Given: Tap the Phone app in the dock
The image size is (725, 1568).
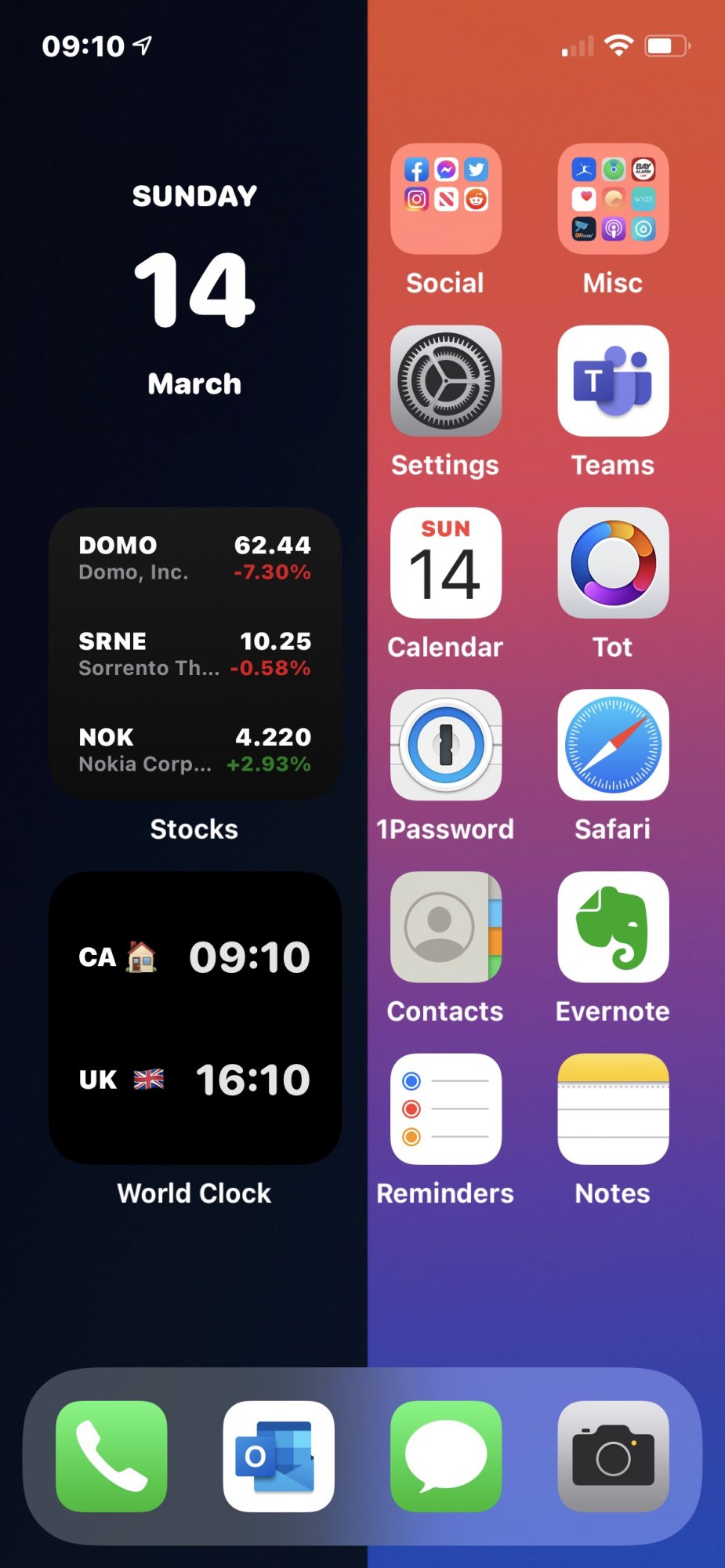Looking at the screenshot, I should tap(111, 1456).
